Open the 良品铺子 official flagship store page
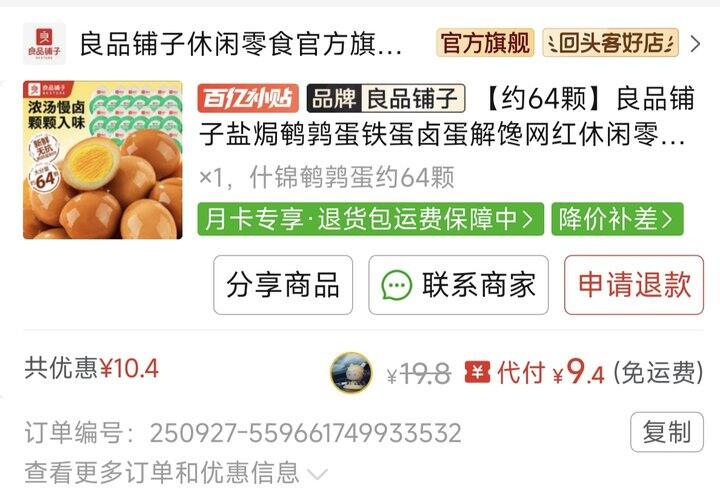This screenshot has height=494, width=720. click(x=240, y=44)
